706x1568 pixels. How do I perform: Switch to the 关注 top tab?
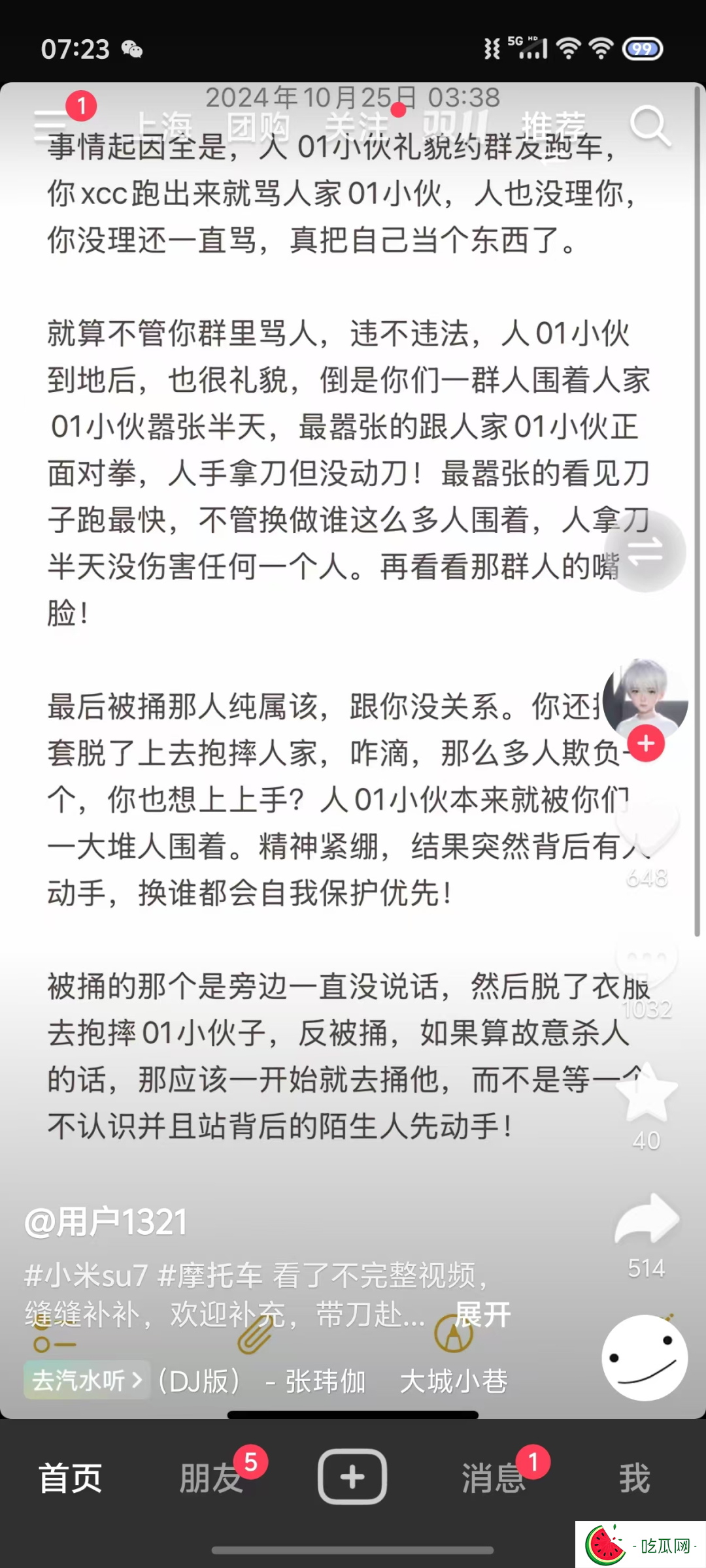pos(357,125)
